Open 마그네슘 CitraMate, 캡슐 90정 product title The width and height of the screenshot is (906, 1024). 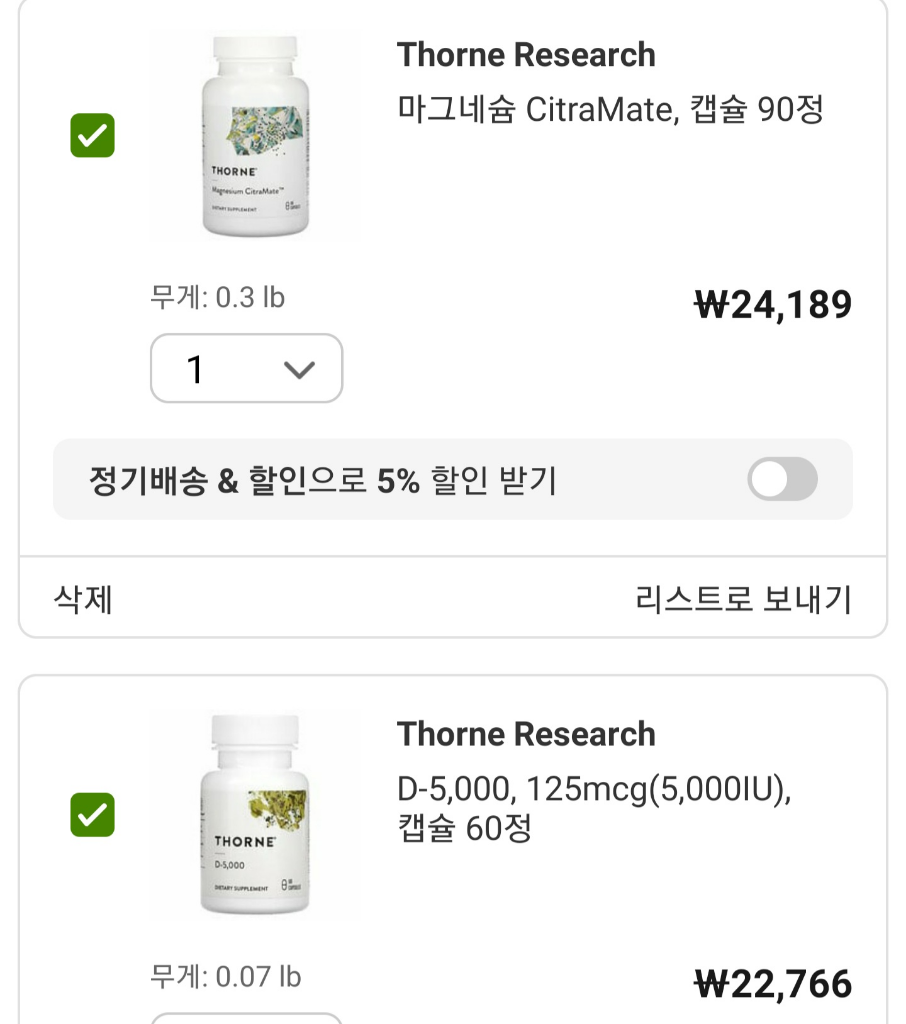(610, 109)
